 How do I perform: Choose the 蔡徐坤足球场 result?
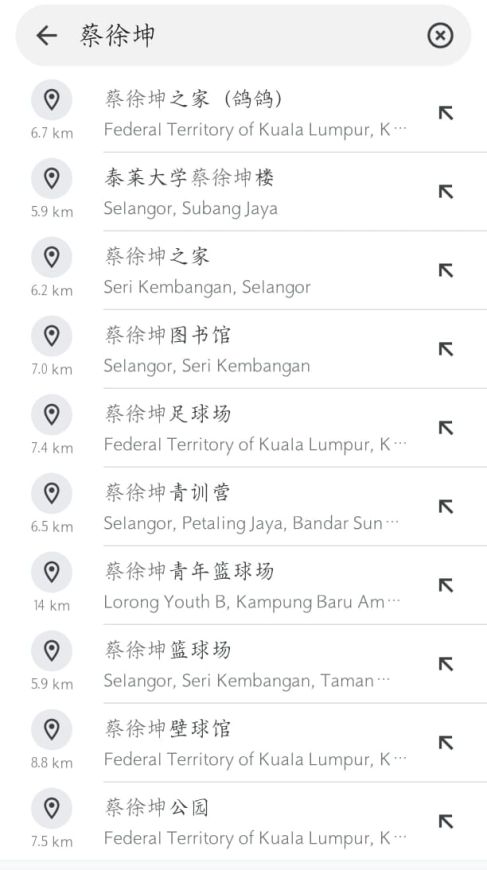[244, 428]
